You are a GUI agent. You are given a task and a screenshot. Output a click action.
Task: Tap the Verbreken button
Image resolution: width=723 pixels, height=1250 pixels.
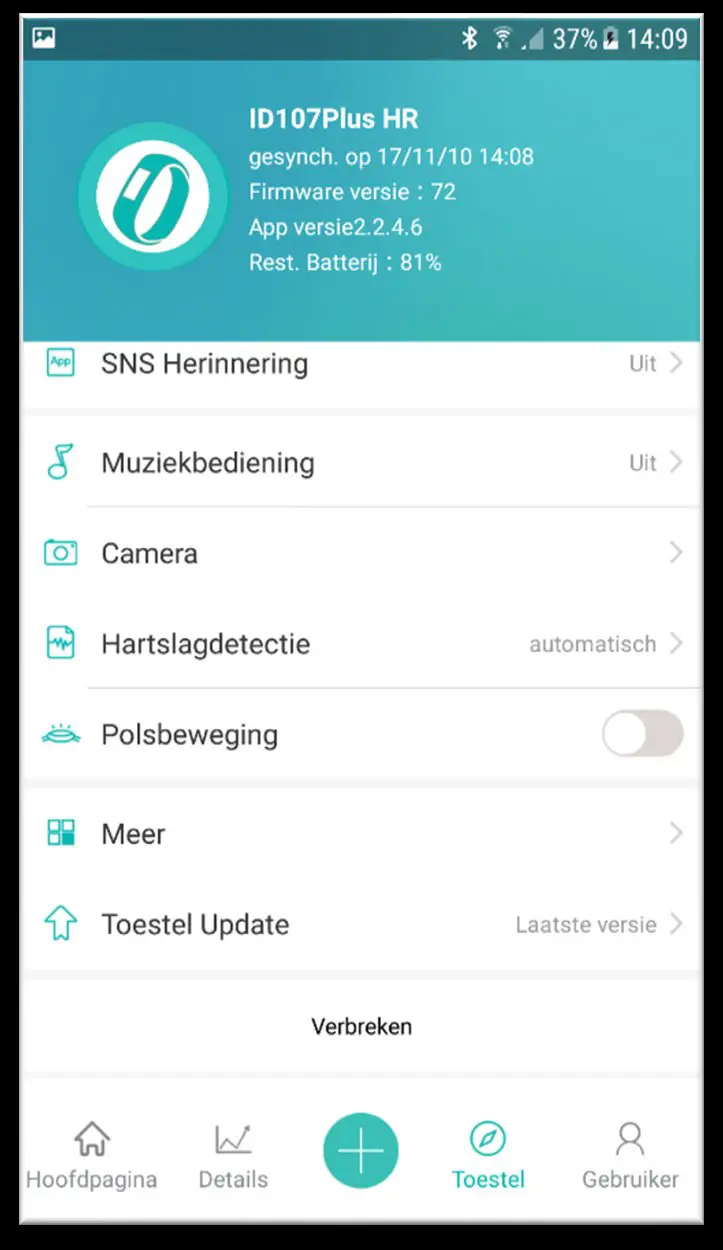click(x=361, y=1026)
